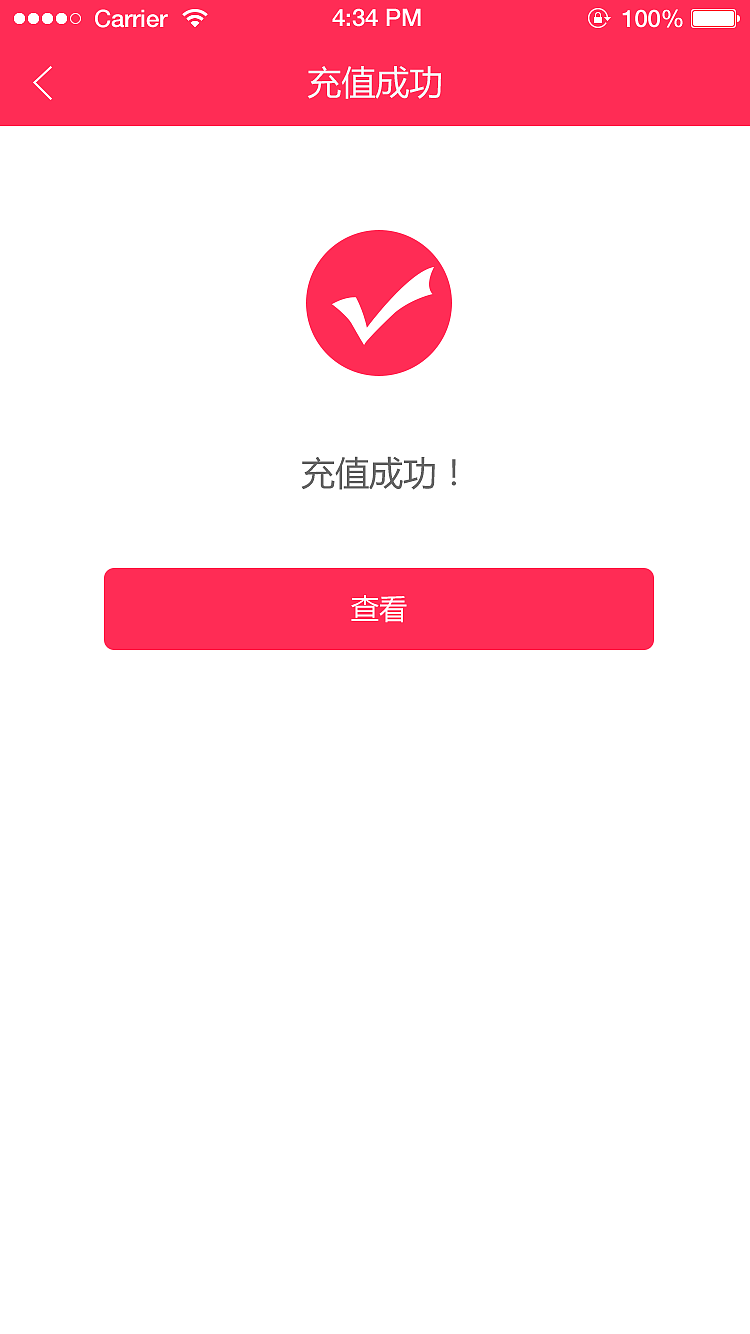Tap the 100% battery percentage text
This screenshot has height=1334, width=750.
pyautogui.click(x=655, y=17)
